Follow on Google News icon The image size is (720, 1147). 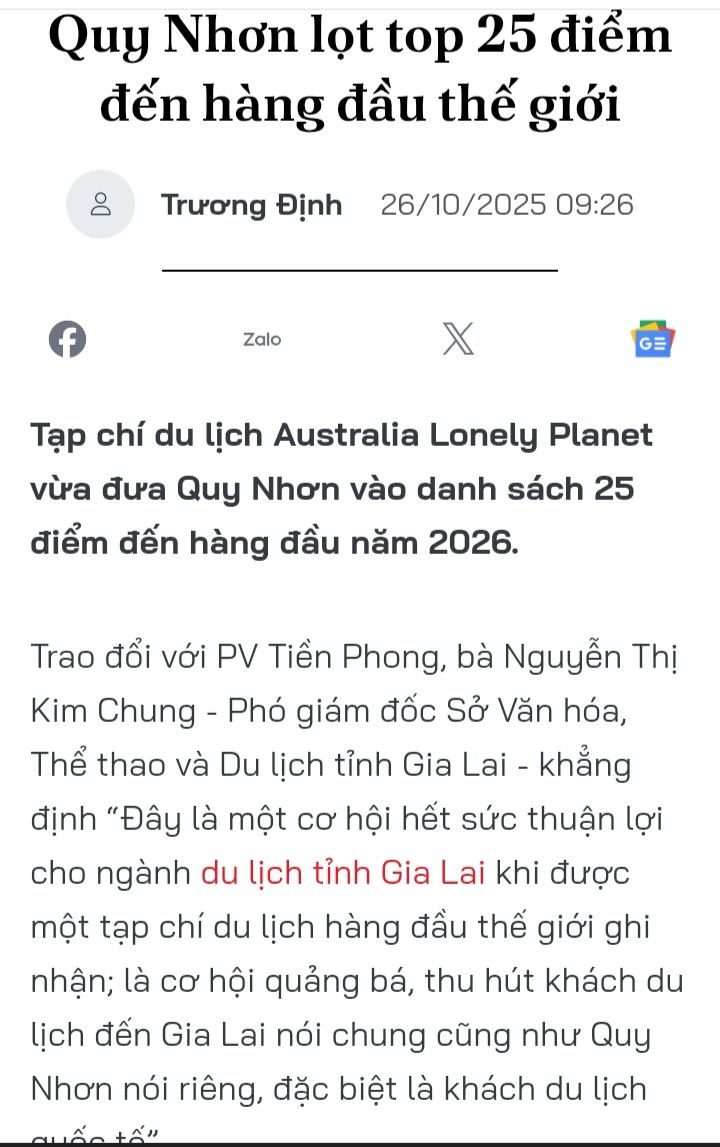pos(653,340)
